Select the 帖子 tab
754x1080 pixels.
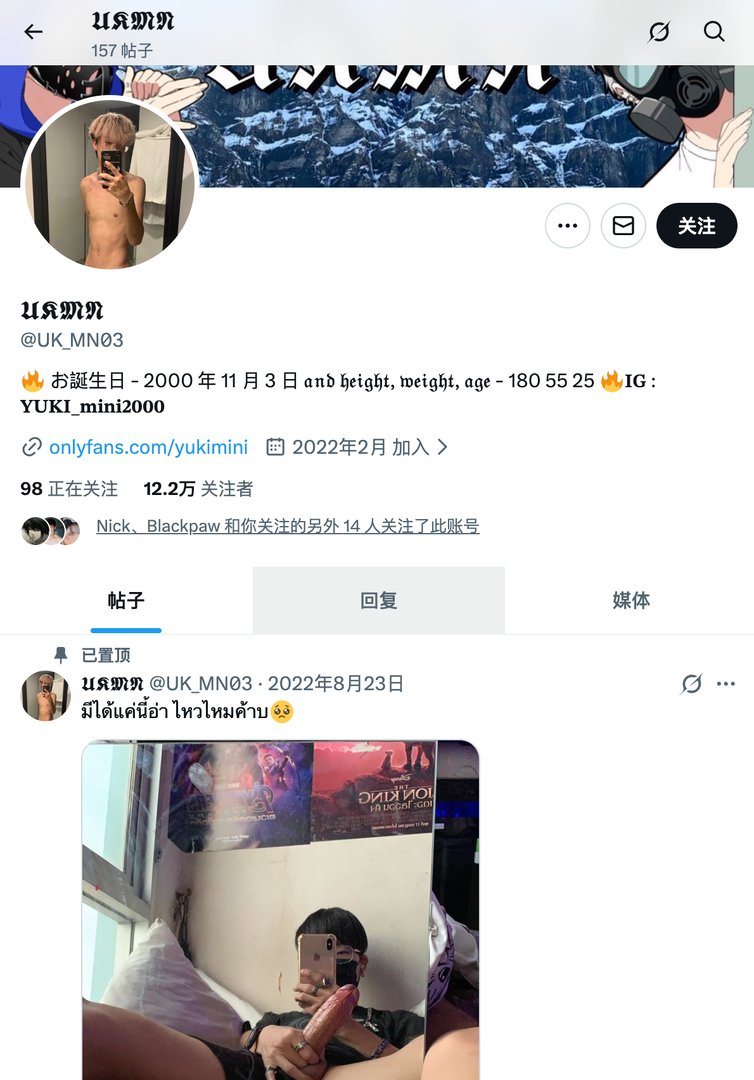(126, 600)
